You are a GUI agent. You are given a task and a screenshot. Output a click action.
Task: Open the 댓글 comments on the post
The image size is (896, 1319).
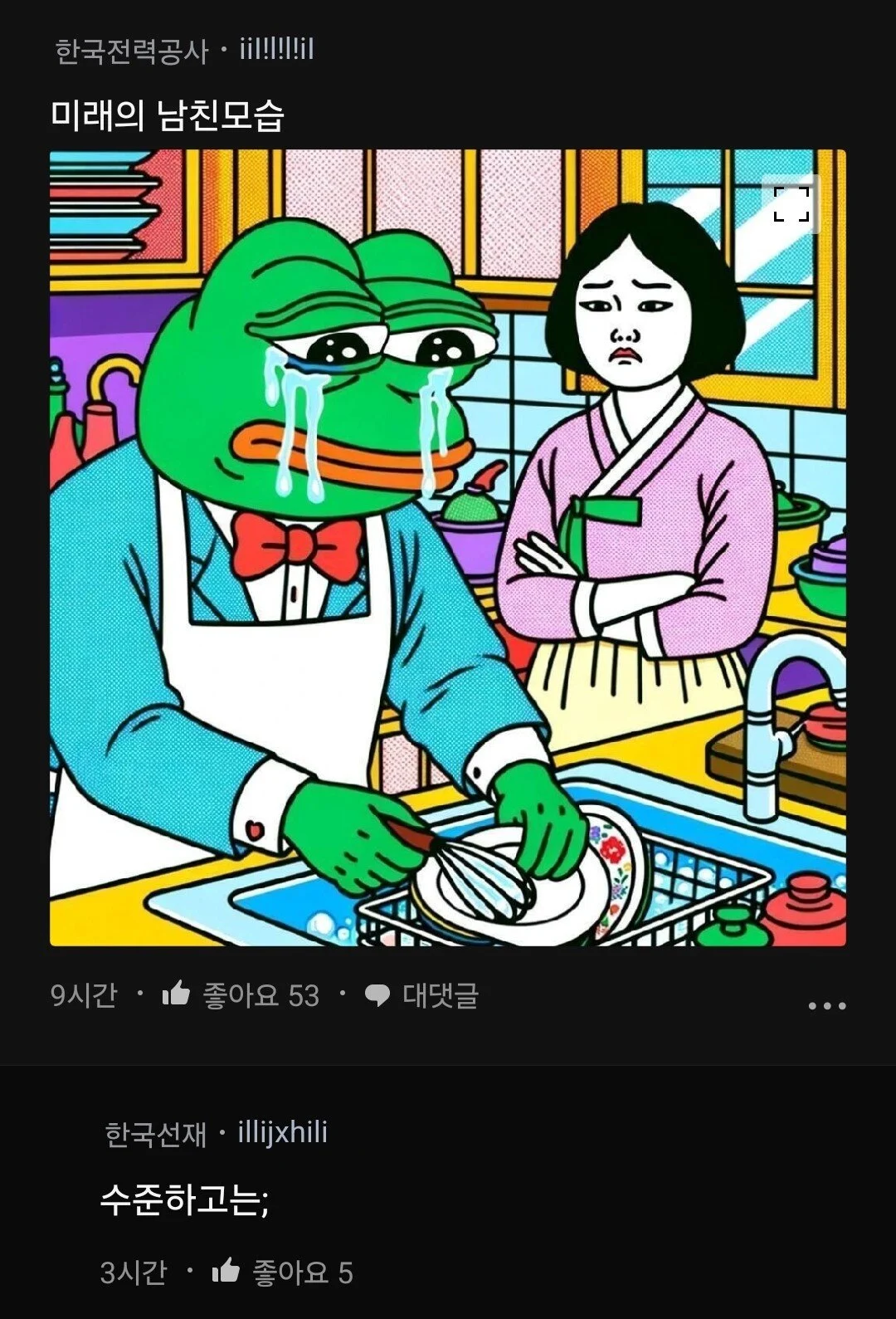click(422, 994)
